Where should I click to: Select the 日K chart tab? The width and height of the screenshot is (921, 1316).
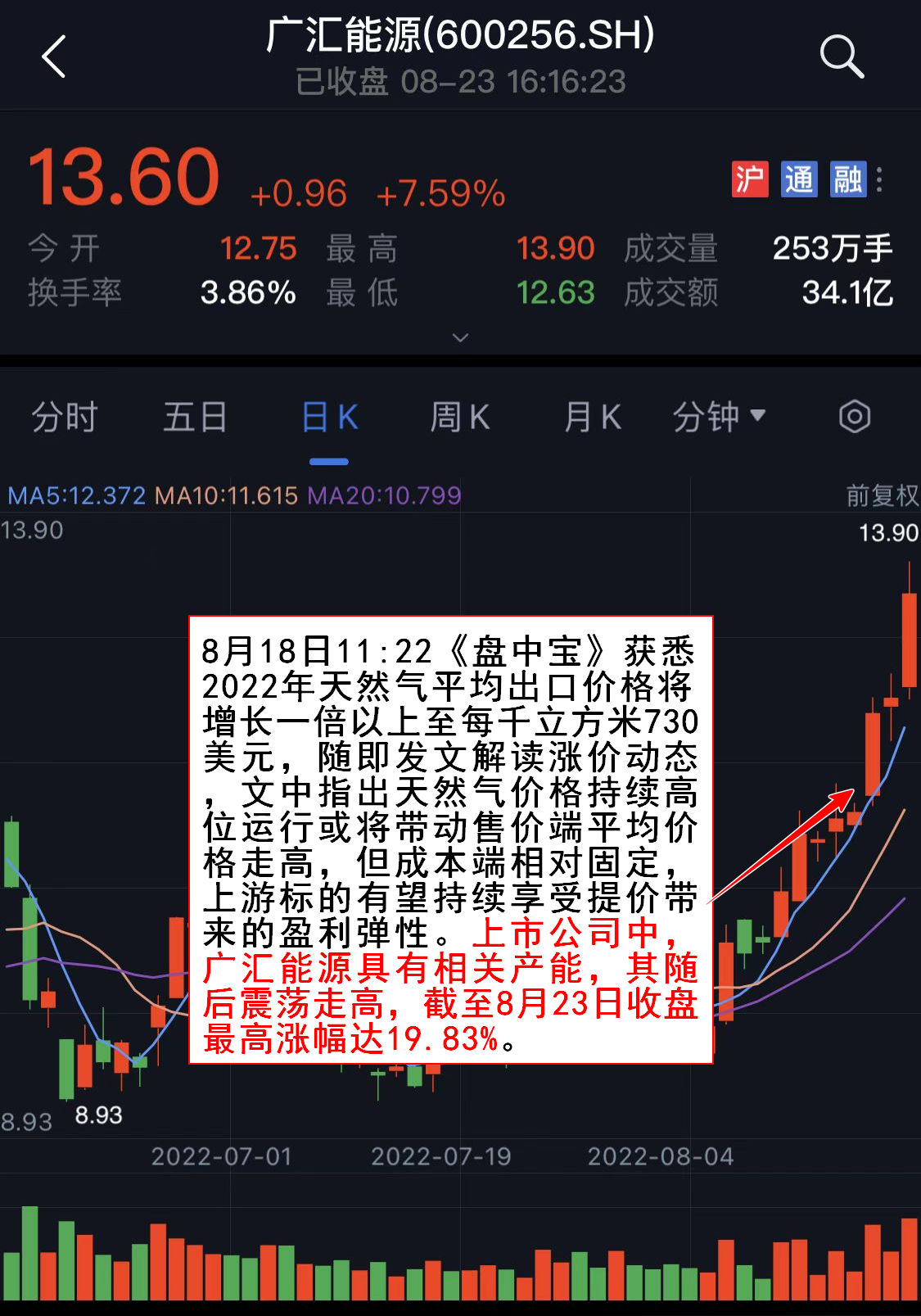[x=329, y=418]
